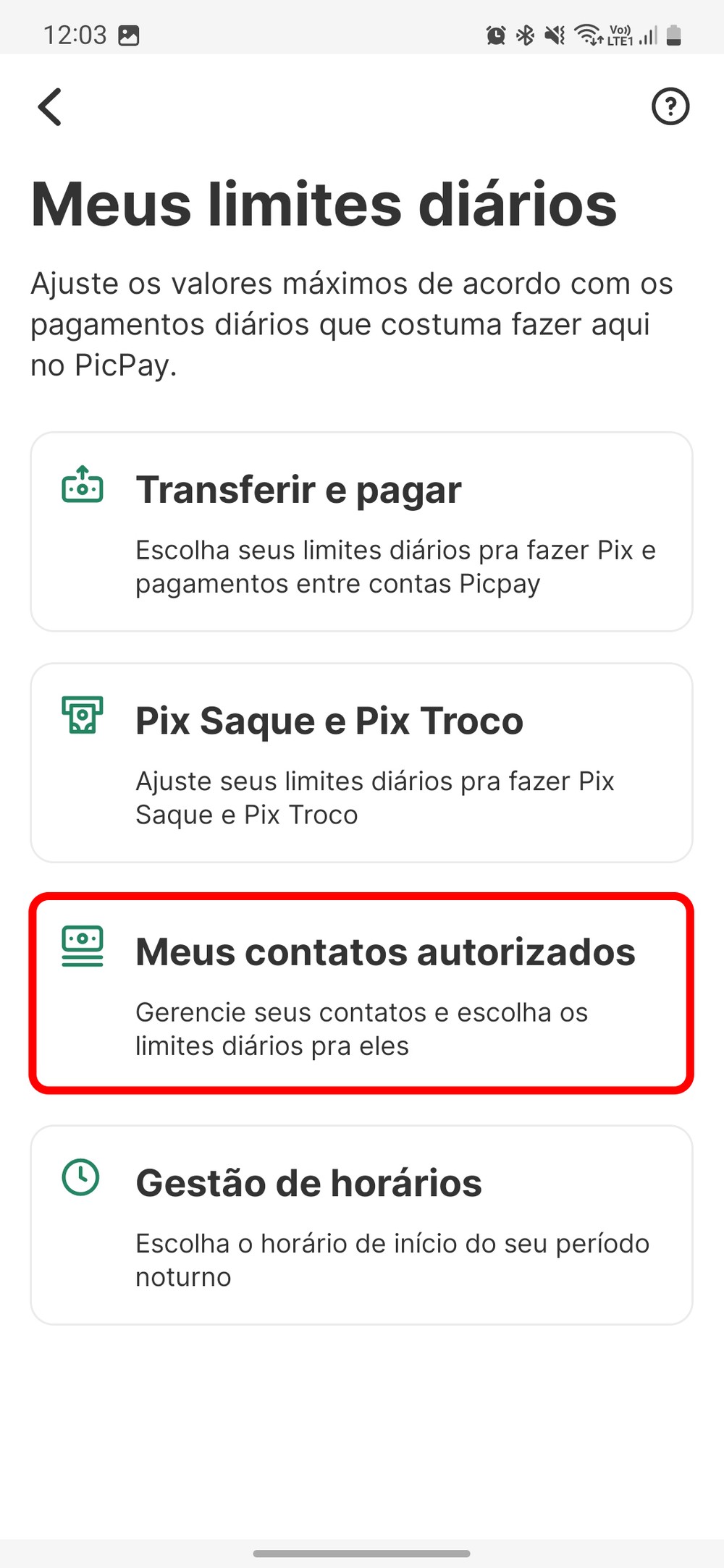724x1568 pixels.
Task: Go back using the top arrow
Action: coord(50,107)
